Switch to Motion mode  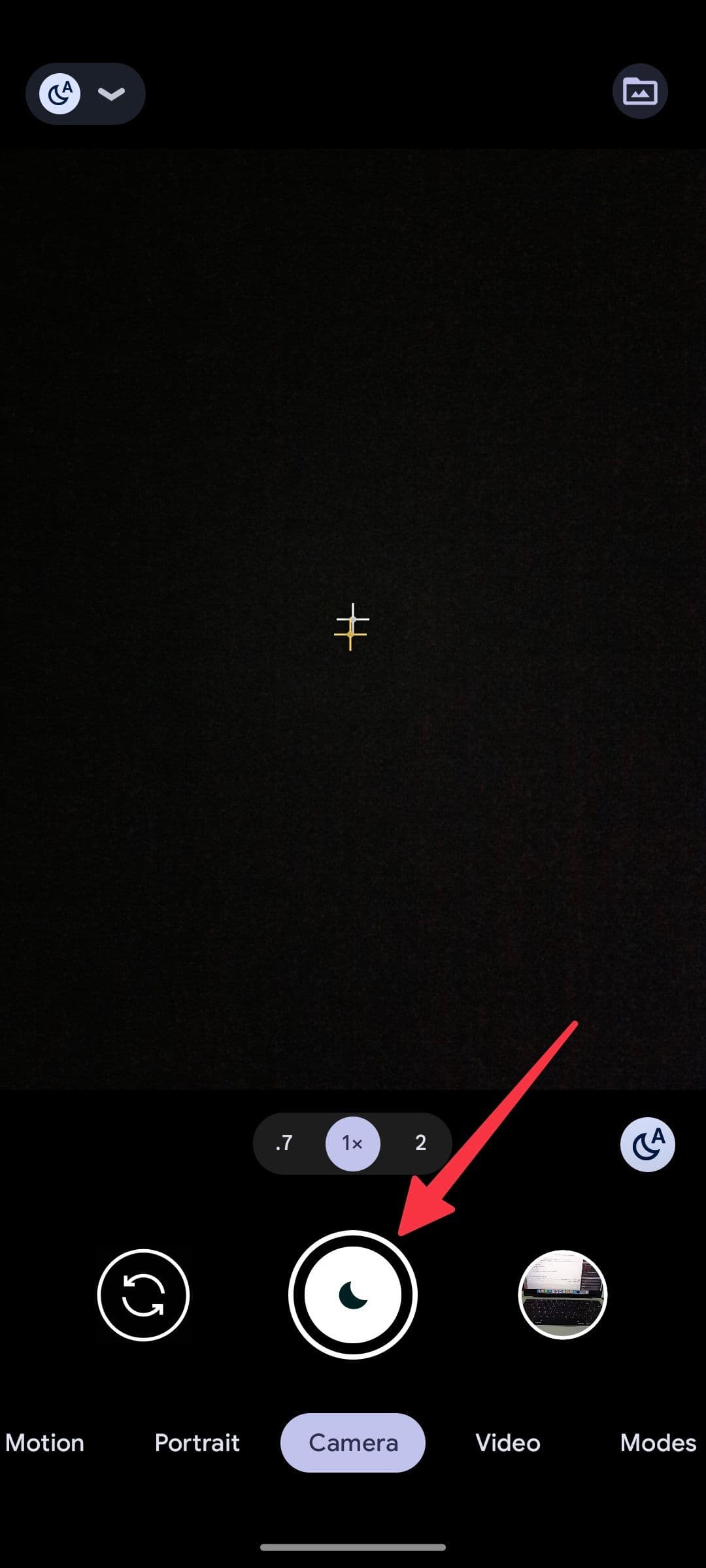click(45, 1443)
